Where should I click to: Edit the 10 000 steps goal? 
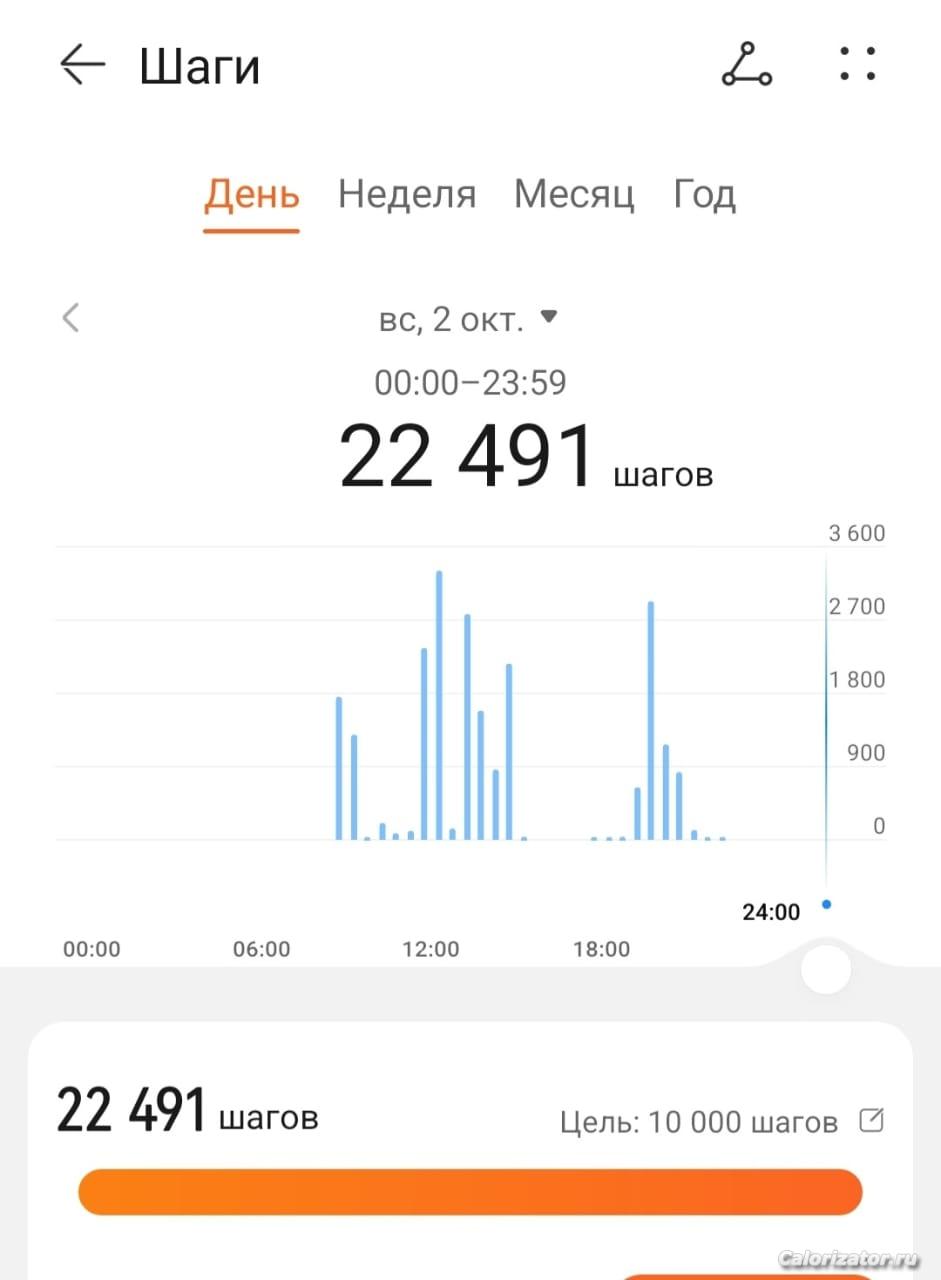tap(872, 1121)
